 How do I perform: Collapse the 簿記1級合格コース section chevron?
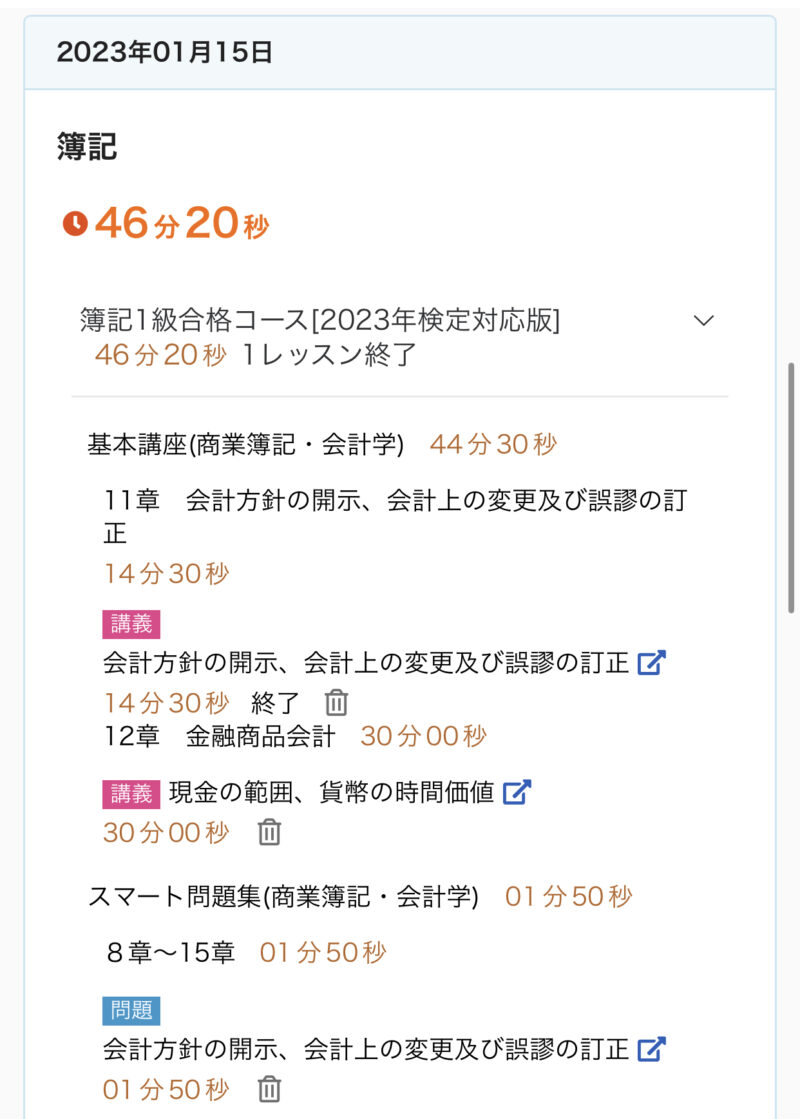704,321
